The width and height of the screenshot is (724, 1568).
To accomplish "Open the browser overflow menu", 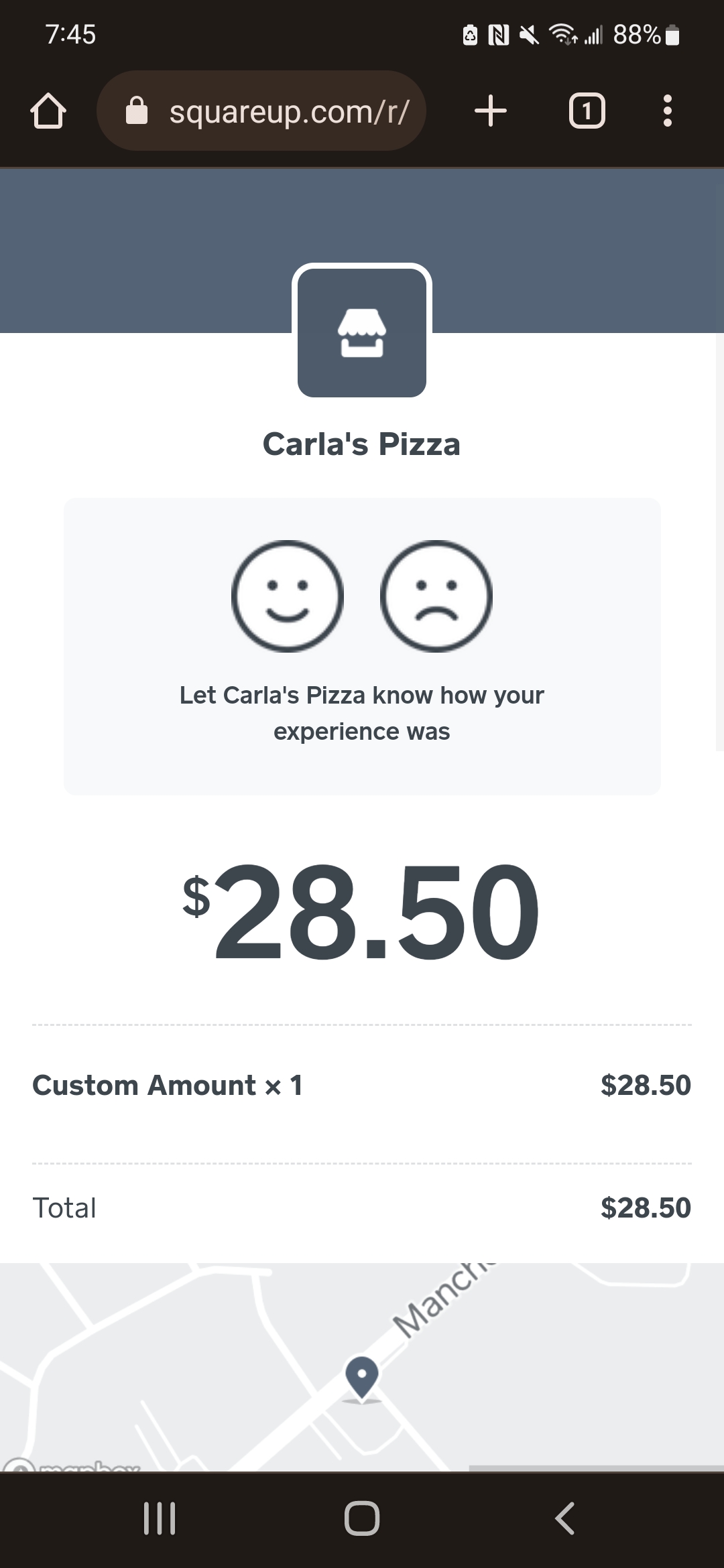I will click(667, 111).
